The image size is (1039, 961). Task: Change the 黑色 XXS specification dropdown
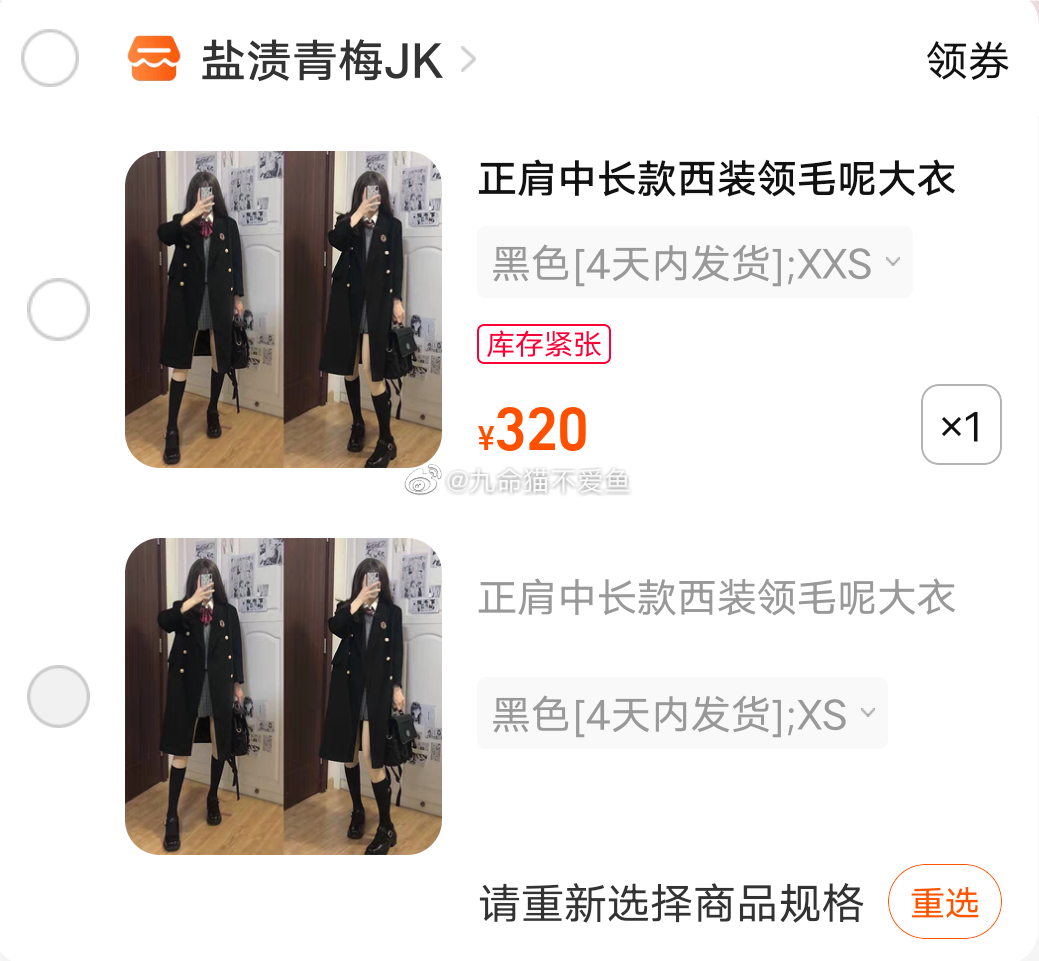[694, 263]
